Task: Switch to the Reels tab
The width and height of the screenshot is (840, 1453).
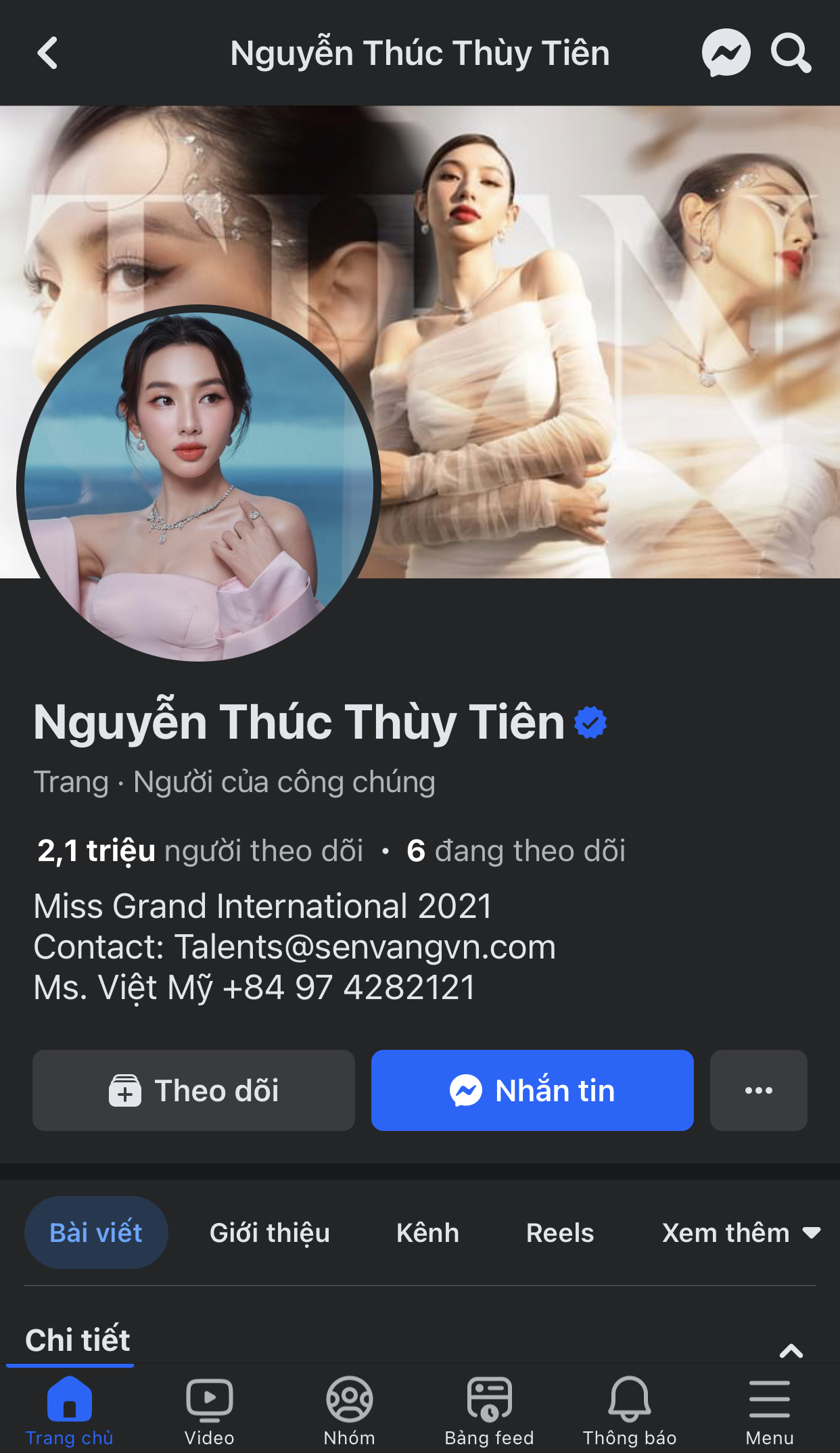Action: [x=560, y=1232]
